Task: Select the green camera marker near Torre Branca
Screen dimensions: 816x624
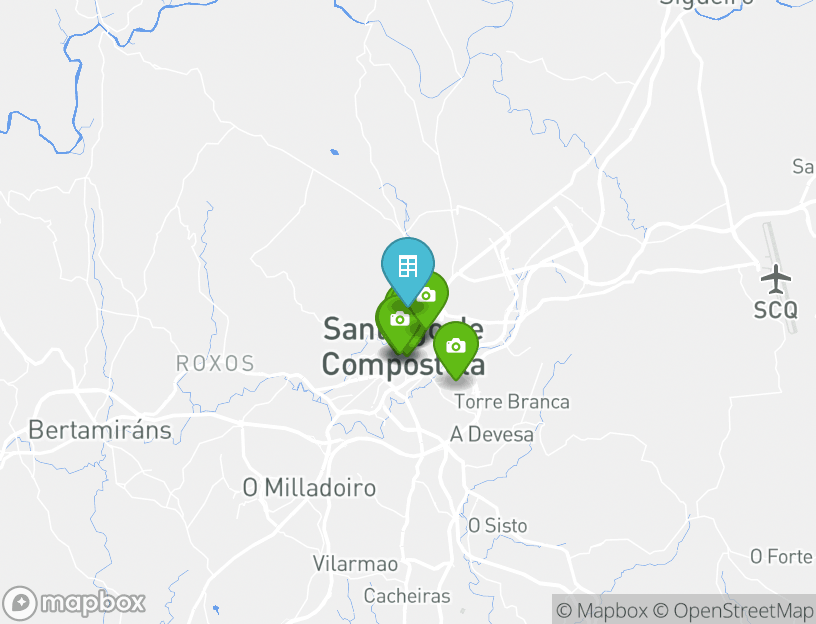Action: pyautogui.click(x=456, y=346)
